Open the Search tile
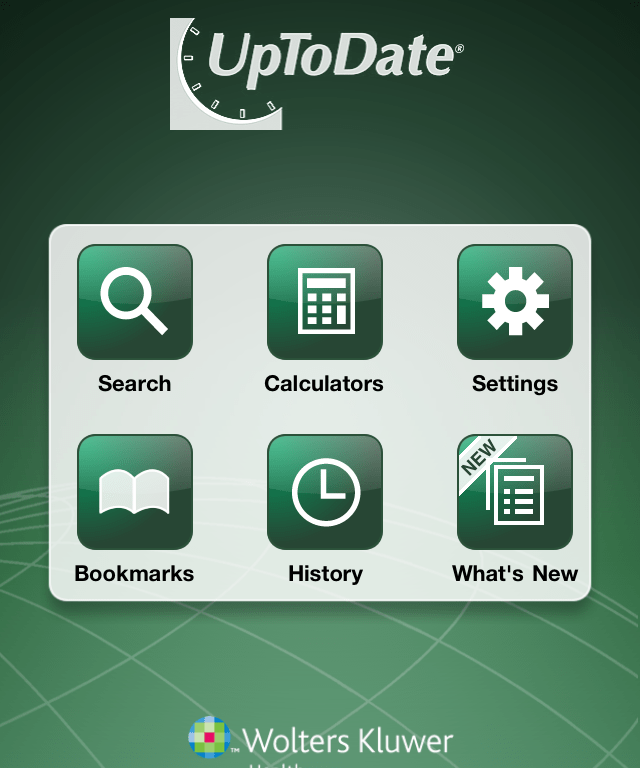Screen dimensions: 640x768 tap(135, 302)
